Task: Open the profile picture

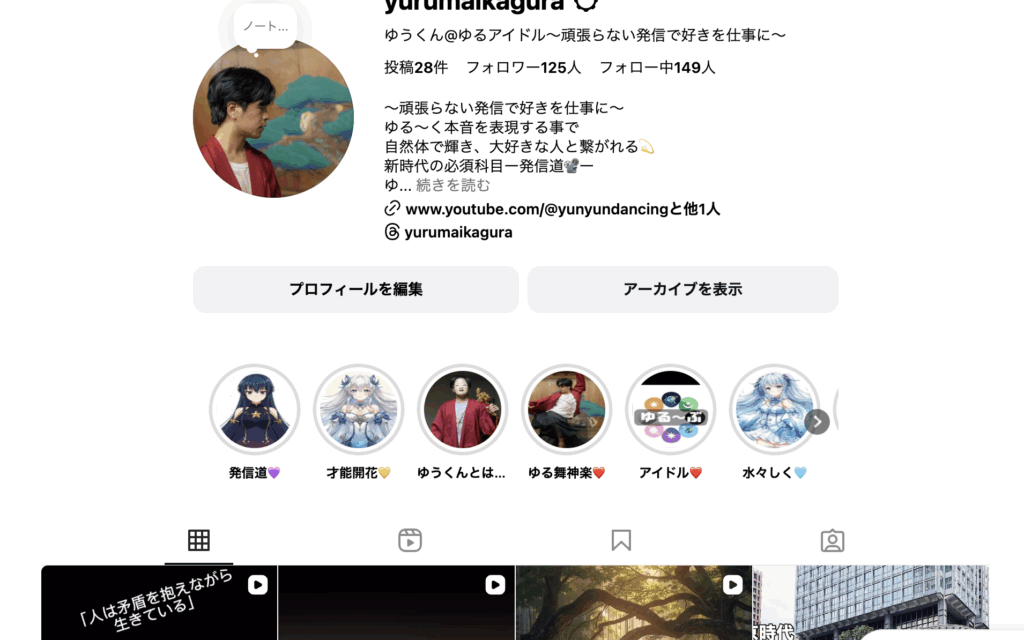Action: pyautogui.click(x=273, y=118)
